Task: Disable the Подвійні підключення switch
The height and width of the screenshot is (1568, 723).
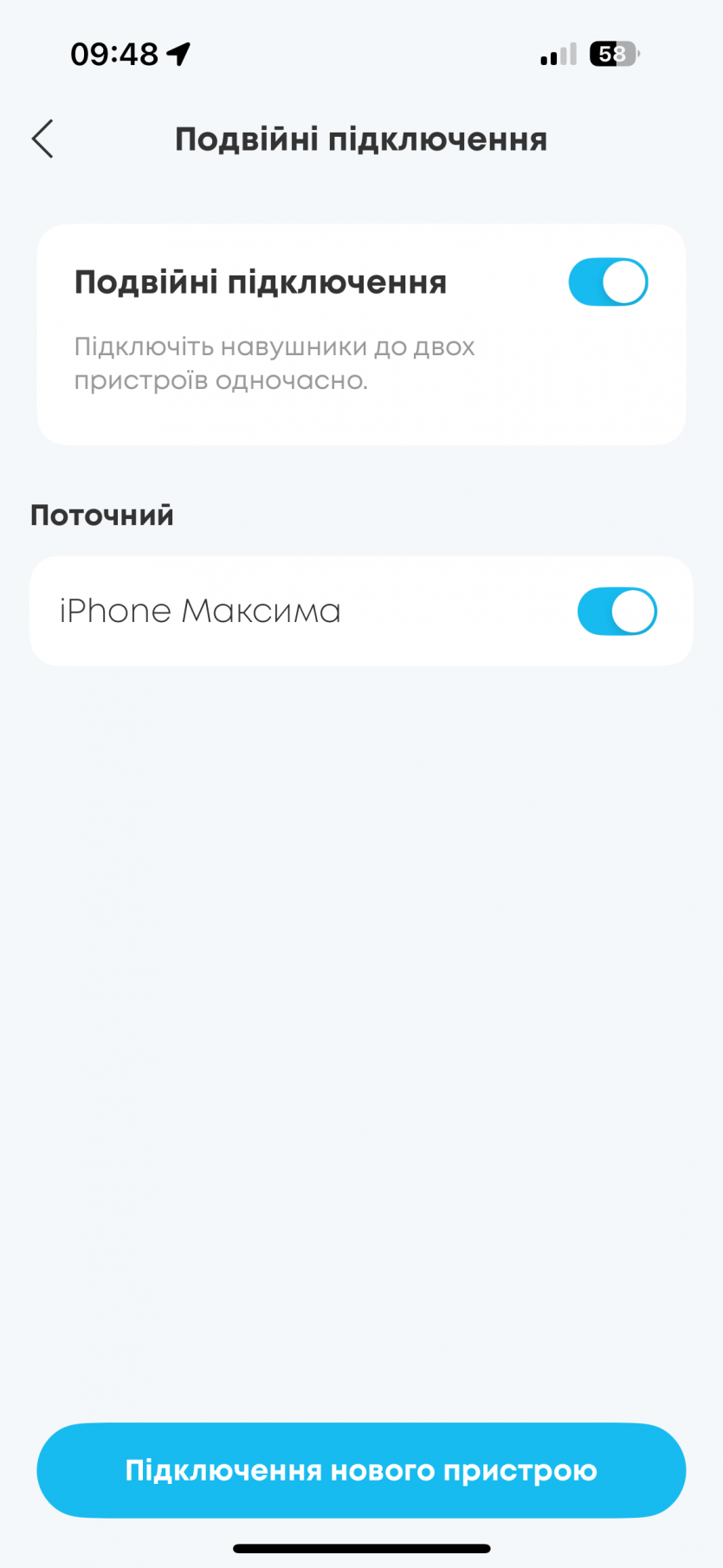Action: [x=608, y=282]
